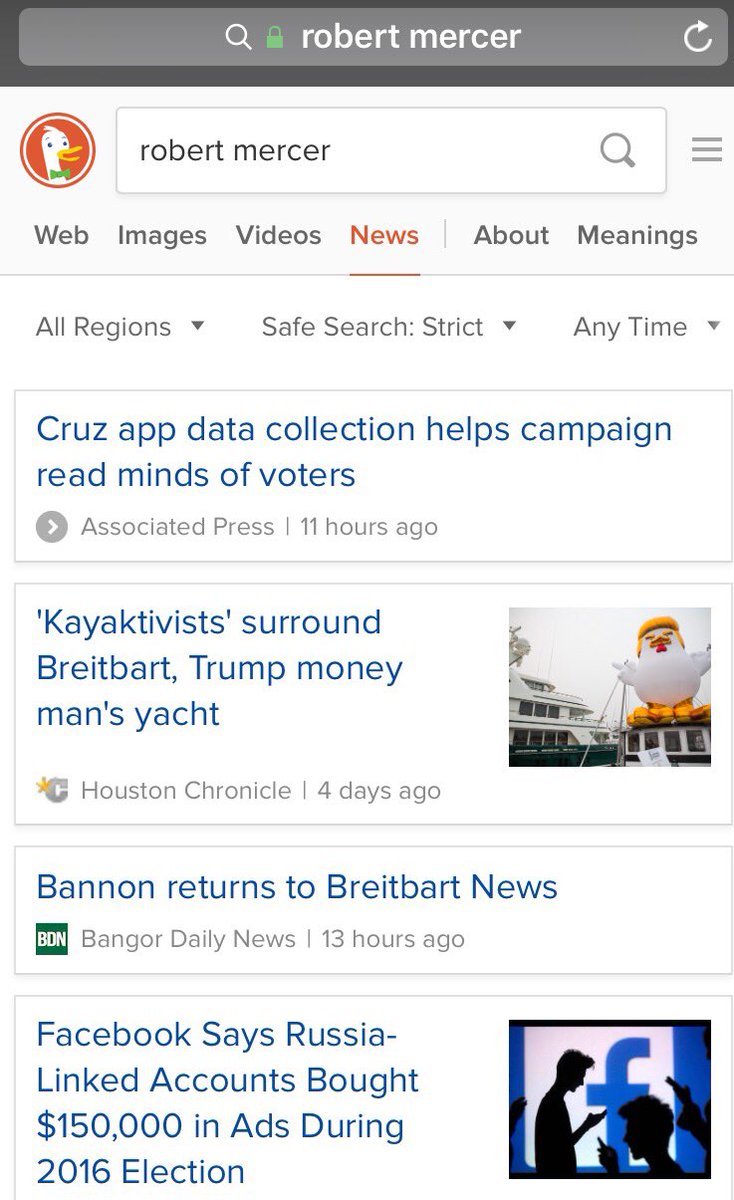Read the 'Kayaktivists' surround yacht story
This screenshot has width=734, height=1200.
220,668
